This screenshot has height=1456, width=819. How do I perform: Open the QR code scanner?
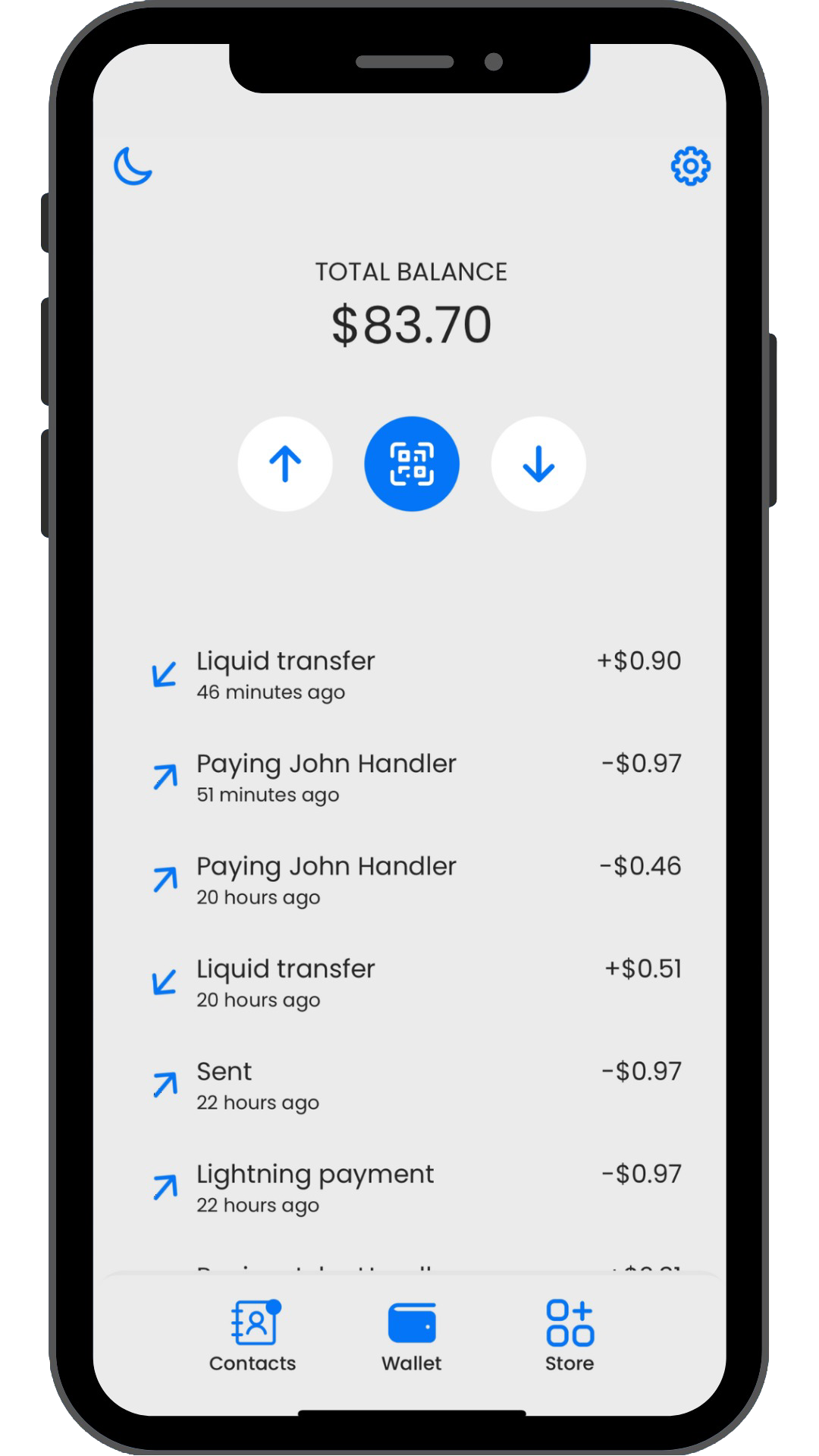coord(412,464)
